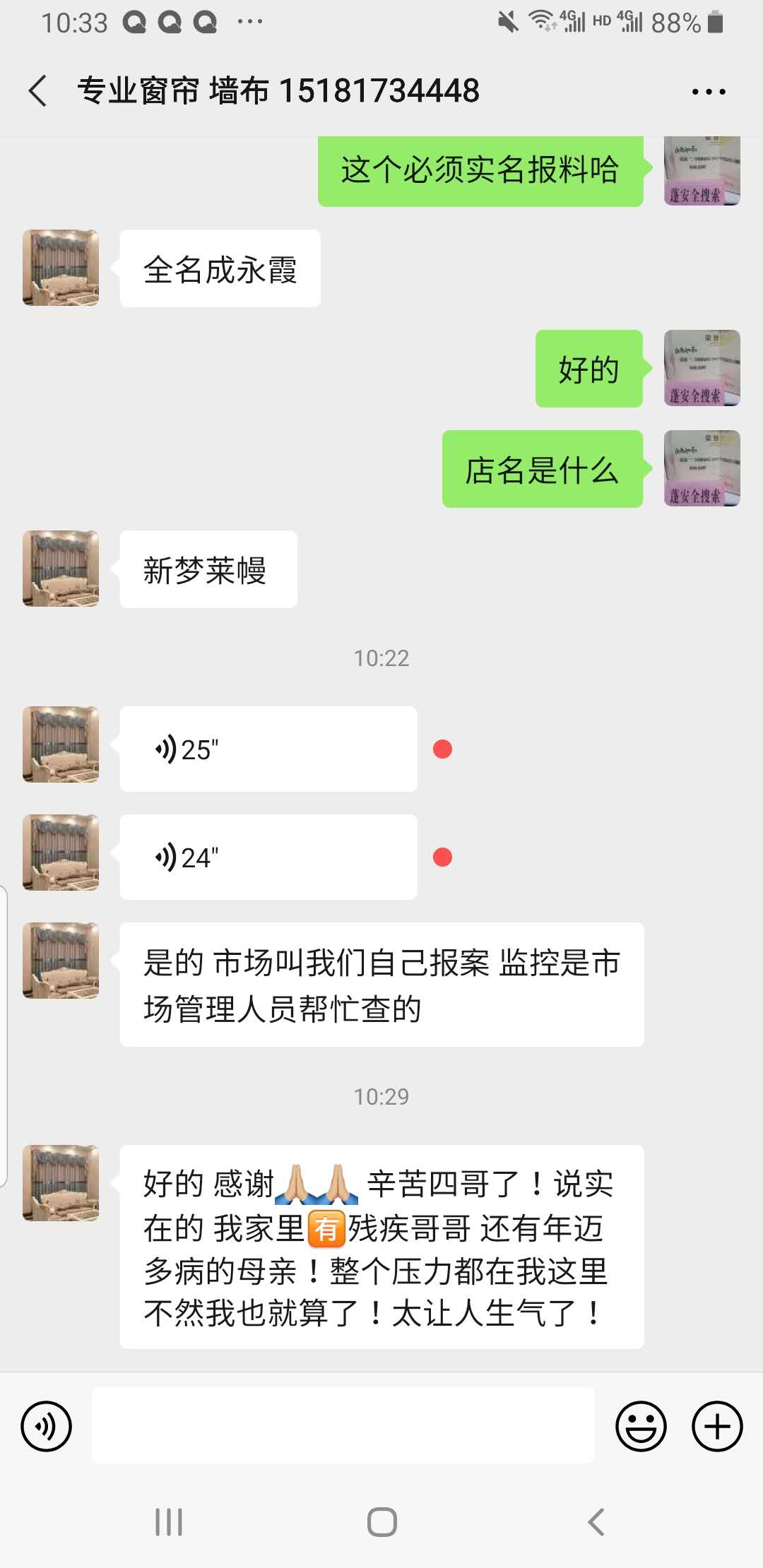Viewport: 763px width, 1568px height.
Task: Open chat info overflow menu
Action: tap(708, 92)
